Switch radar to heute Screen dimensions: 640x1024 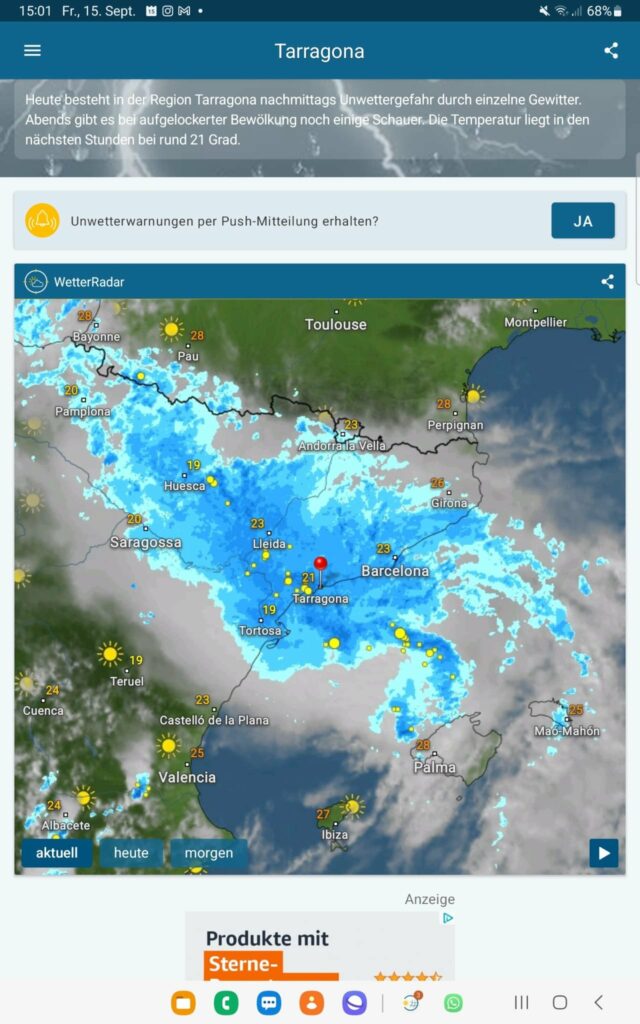point(131,853)
